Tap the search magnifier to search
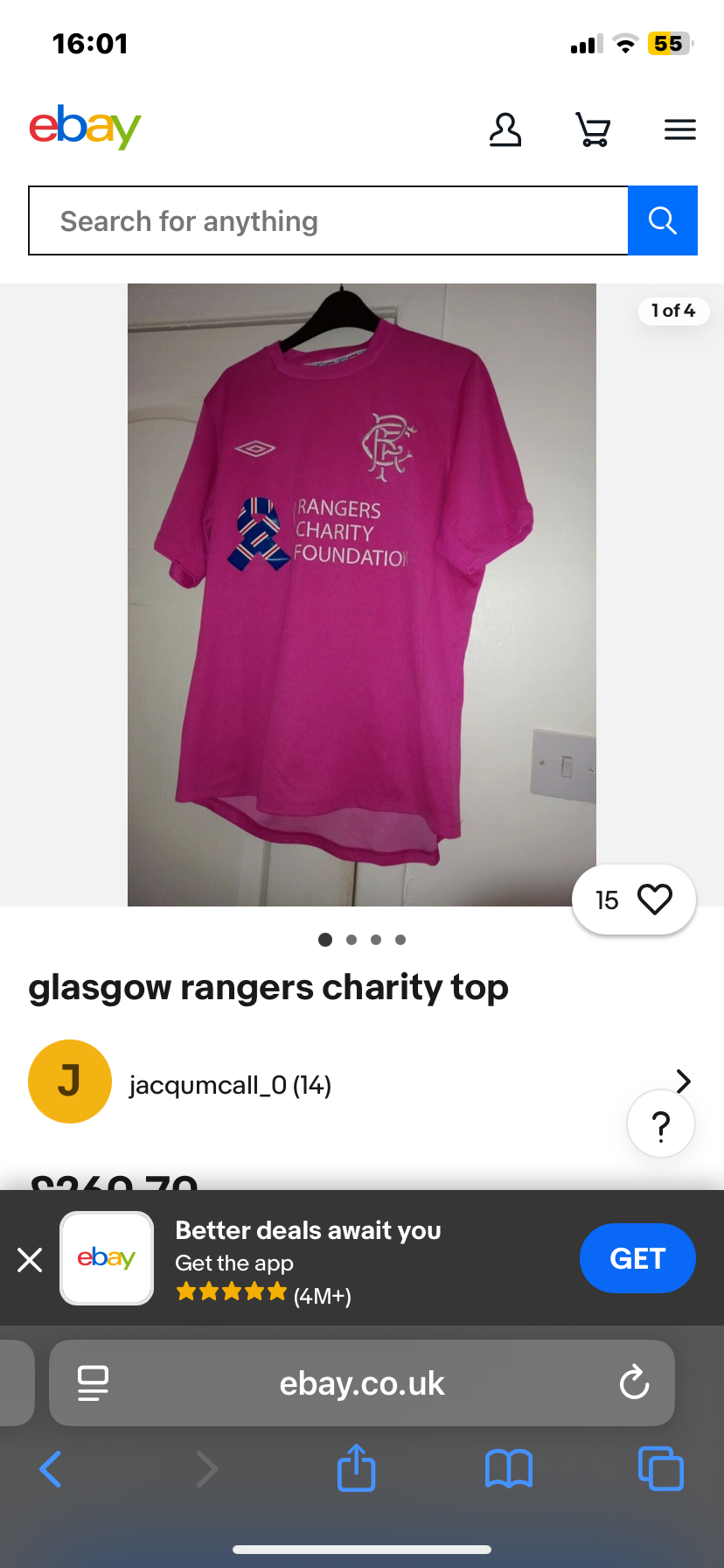Screen dimensions: 724x1568 click(663, 220)
